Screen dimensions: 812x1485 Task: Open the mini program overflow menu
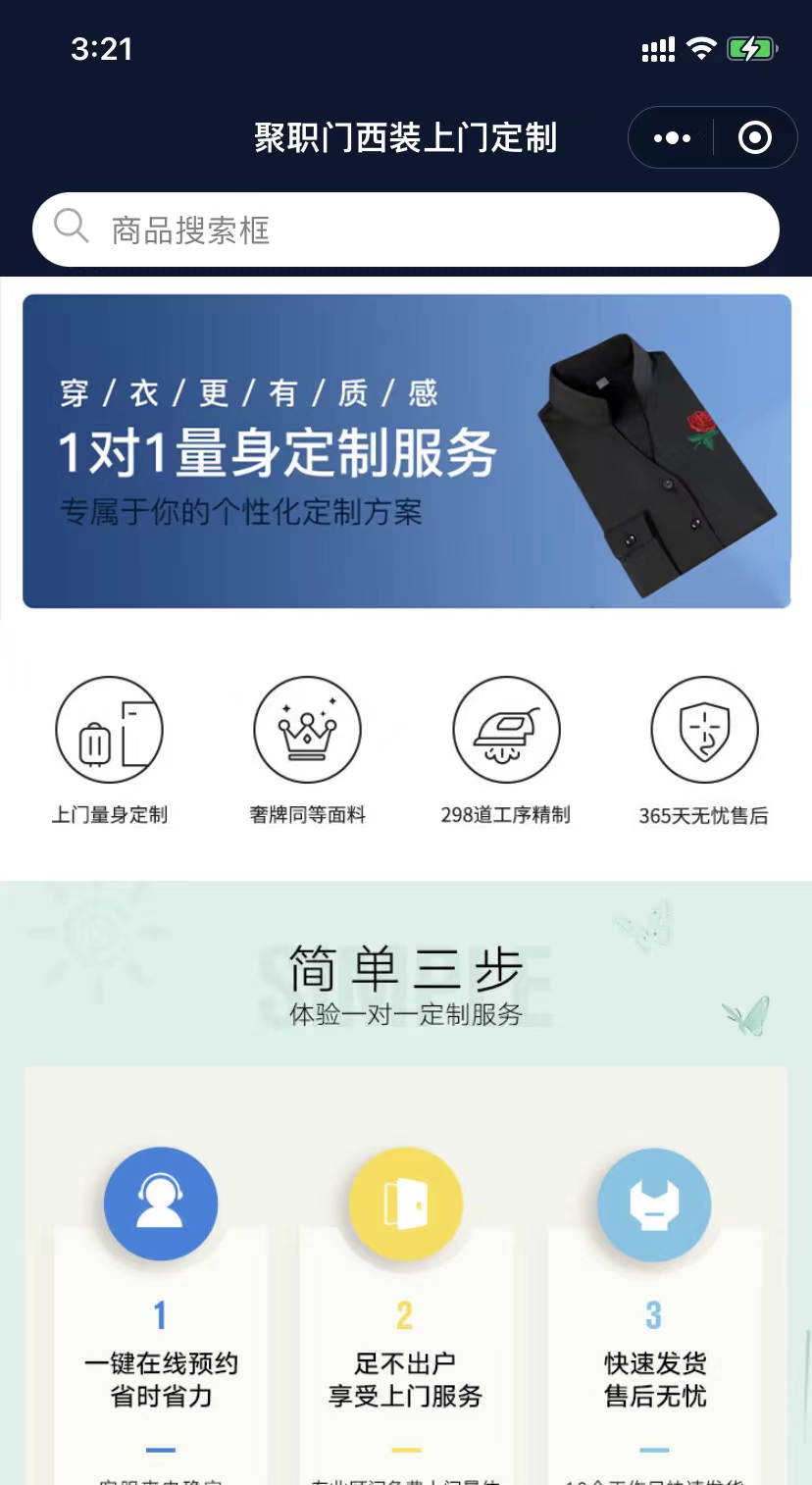672,138
